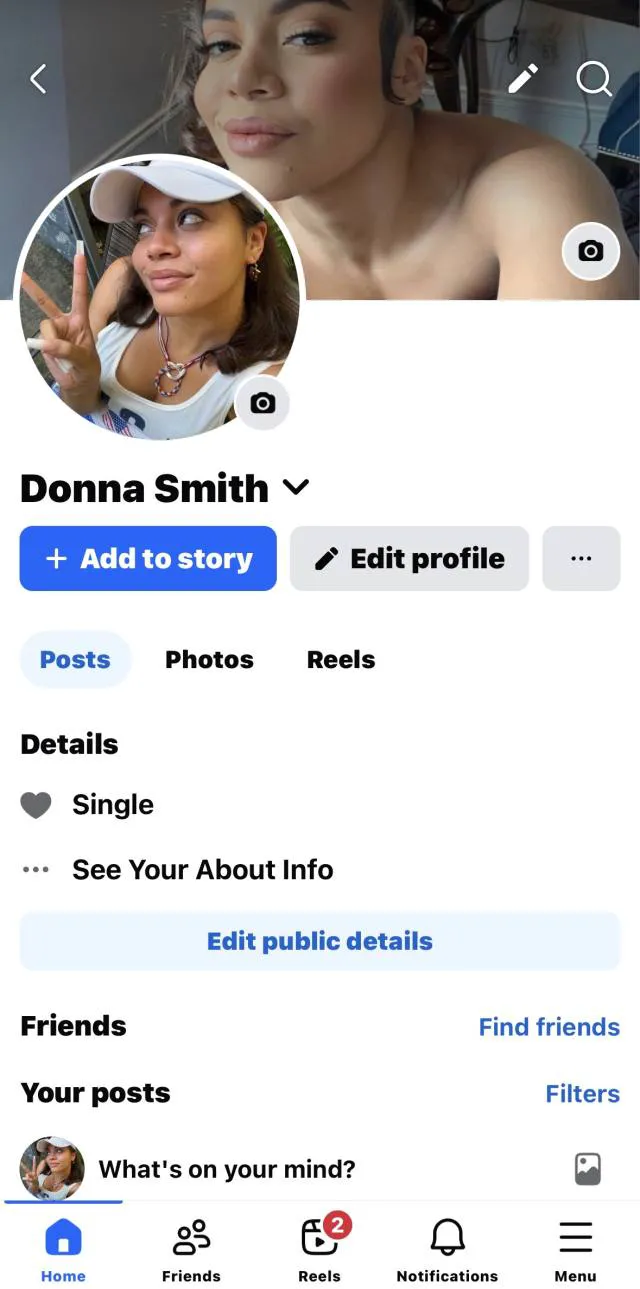
Task: Open post Filters
Action: (582, 1094)
